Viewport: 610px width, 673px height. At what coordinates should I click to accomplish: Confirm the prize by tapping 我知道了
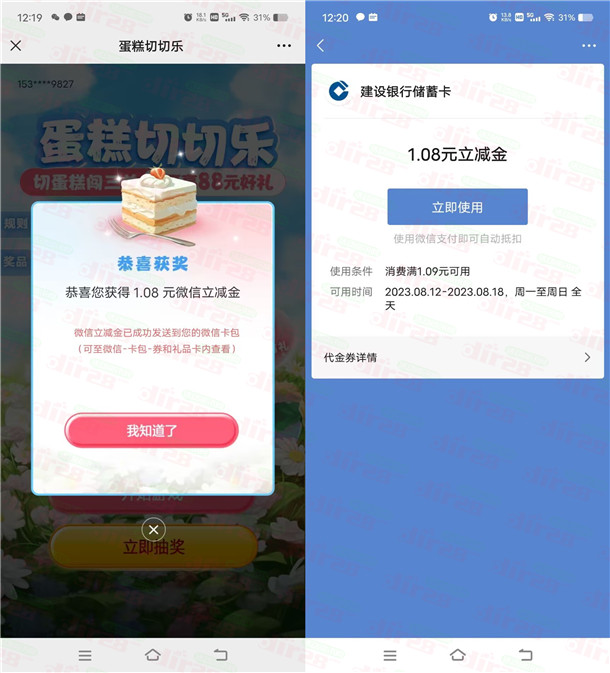(x=152, y=431)
